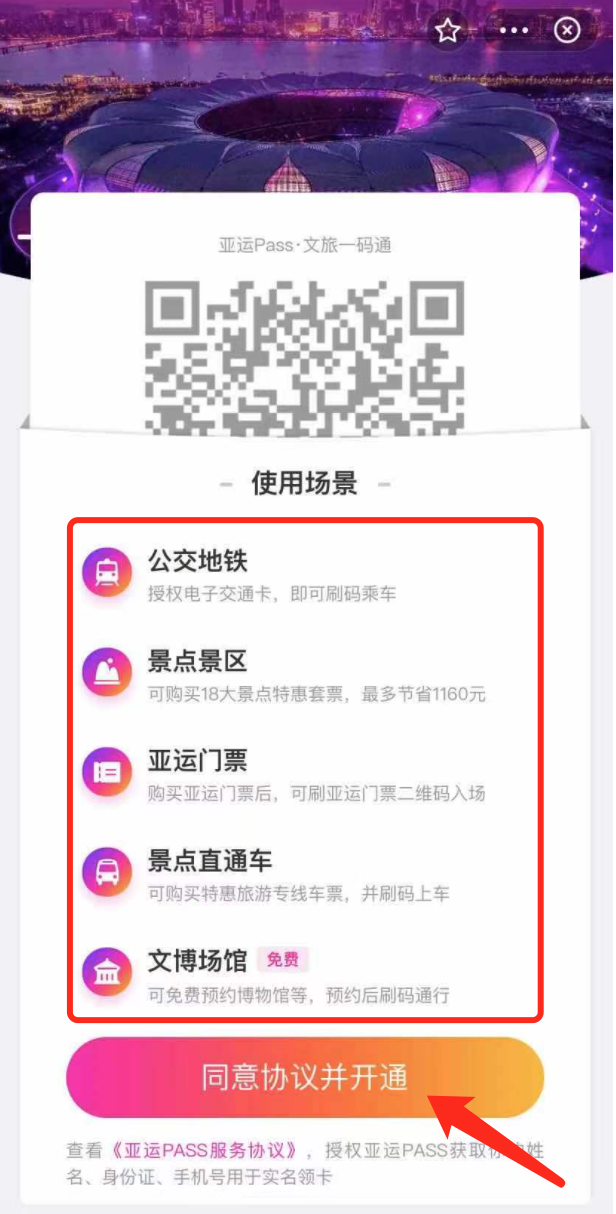The image size is (616, 1214).
Task: Open the three-dot overflow menu
Action: pos(514,31)
